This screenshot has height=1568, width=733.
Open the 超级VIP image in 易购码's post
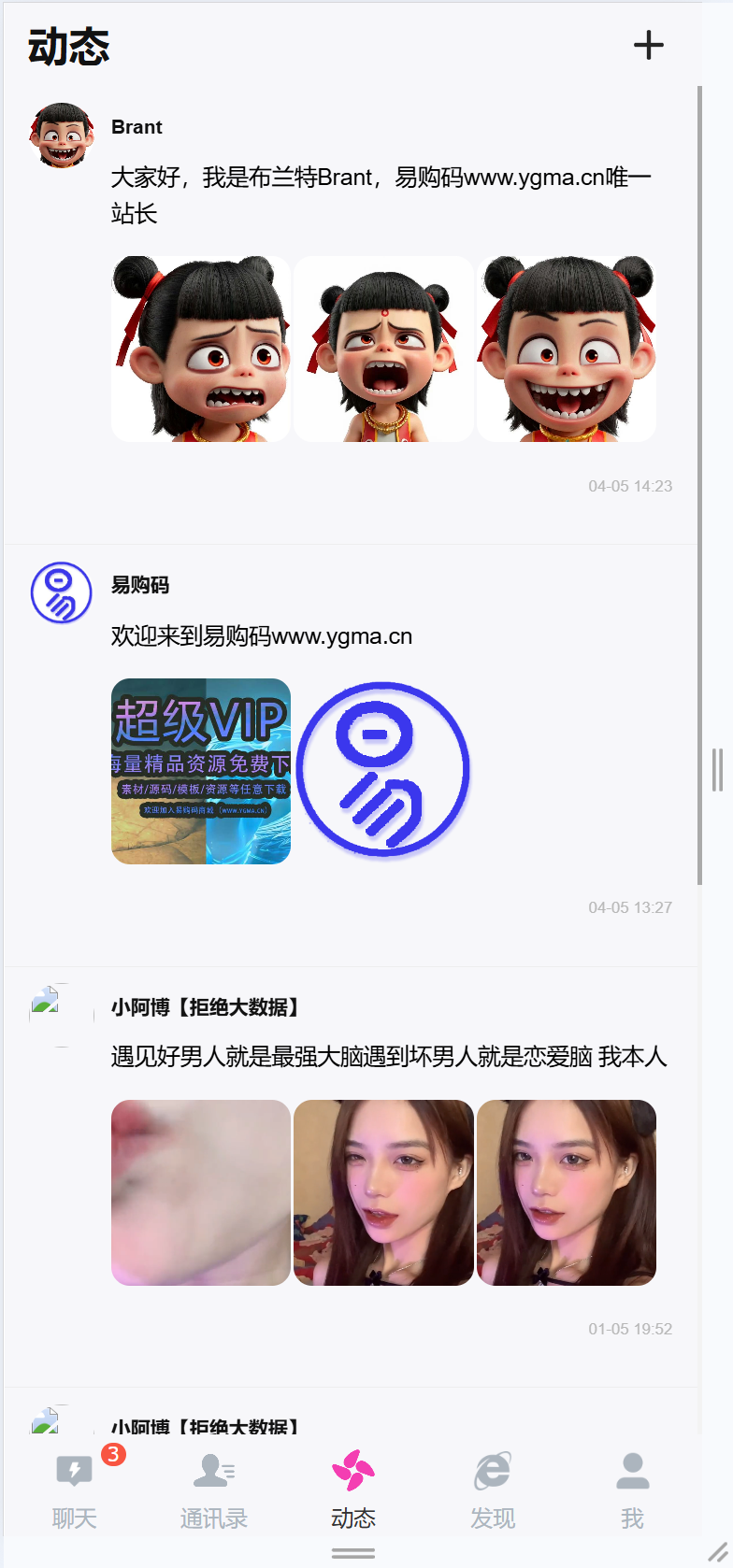[x=201, y=771]
